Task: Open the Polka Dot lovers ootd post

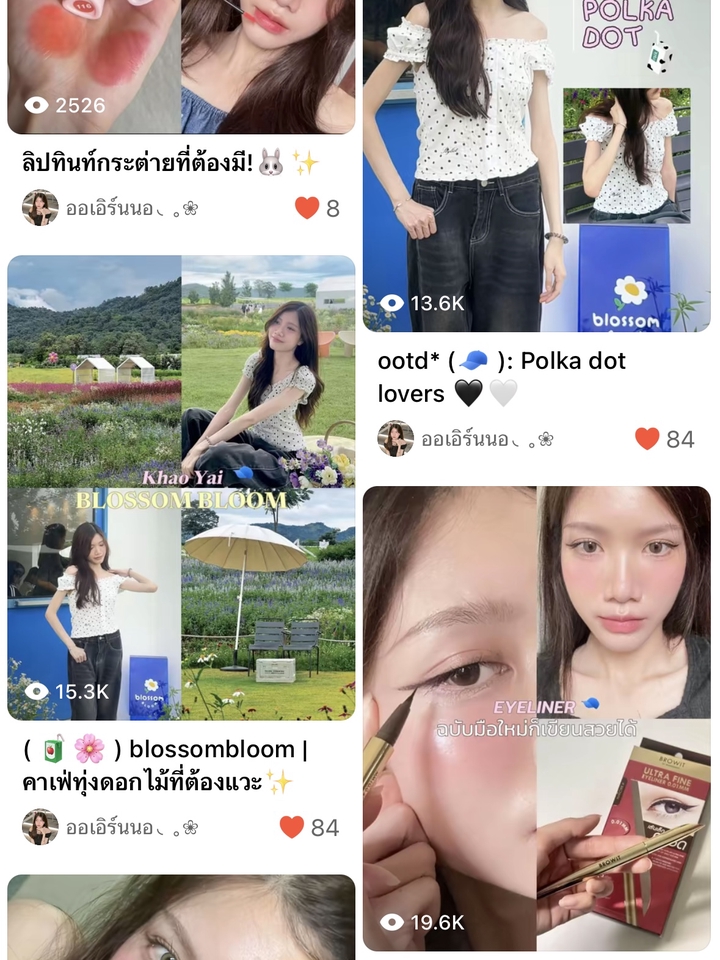Action: pos(536,165)
